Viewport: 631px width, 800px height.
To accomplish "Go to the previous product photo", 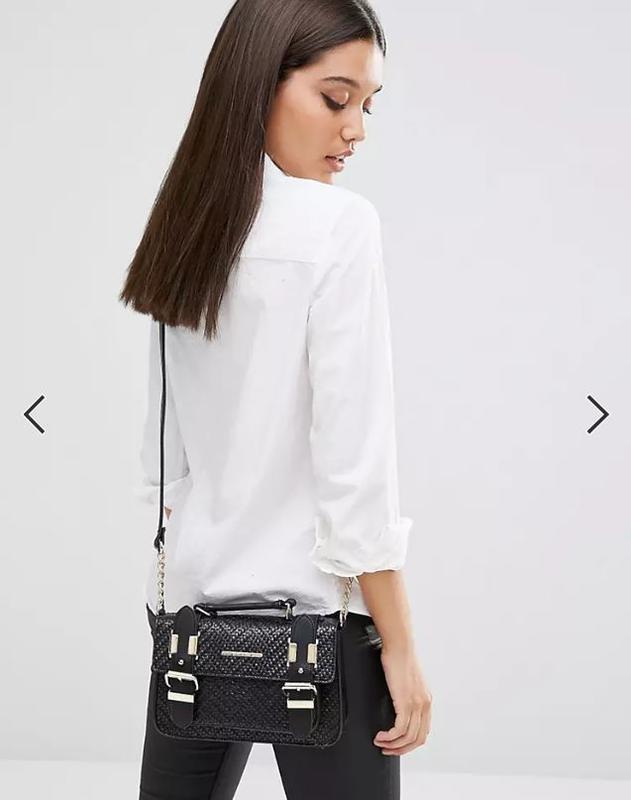I will pyautogui.click(x=35, y=414).
